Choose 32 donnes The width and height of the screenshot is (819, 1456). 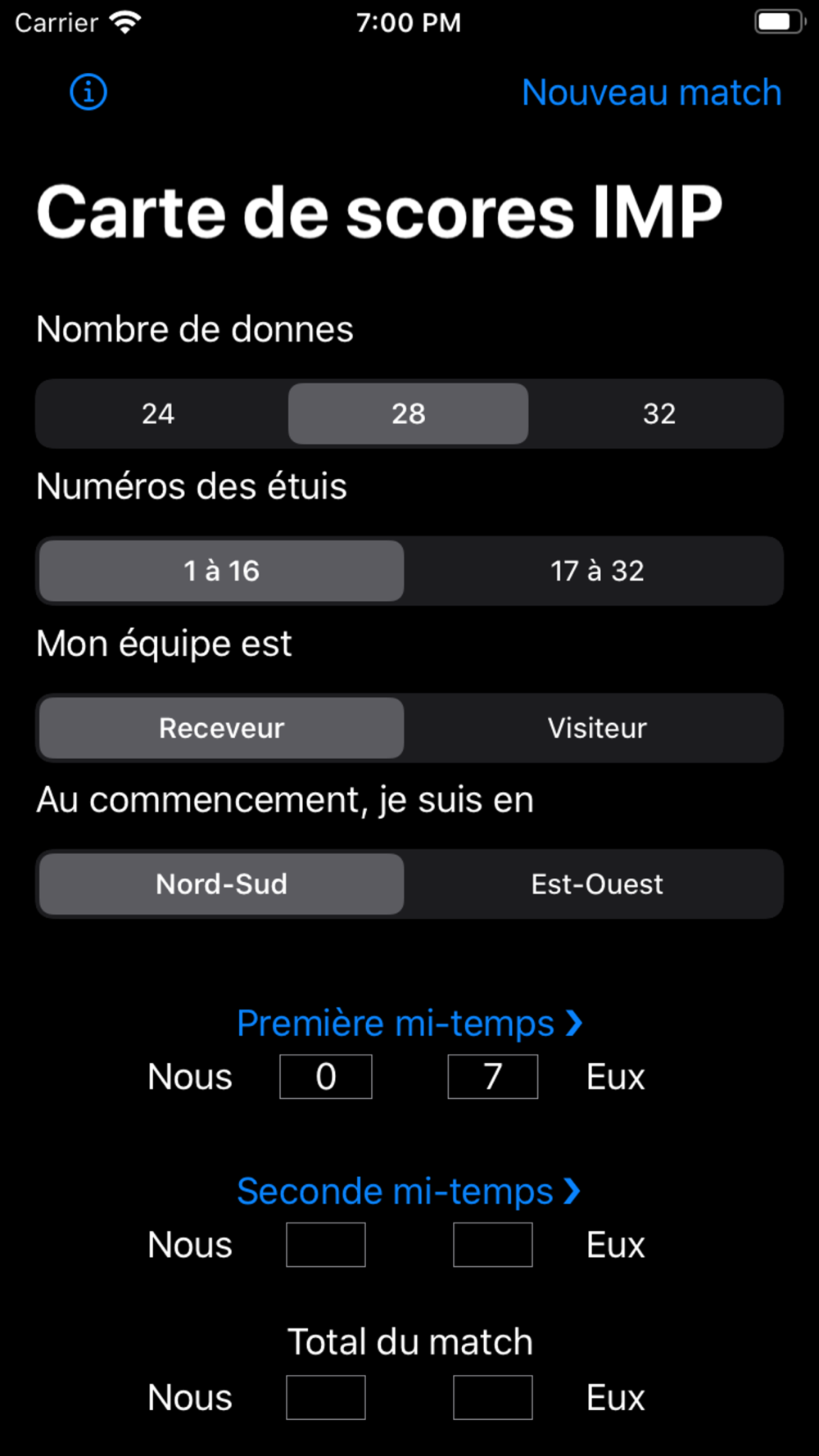(x=658, y=414)
